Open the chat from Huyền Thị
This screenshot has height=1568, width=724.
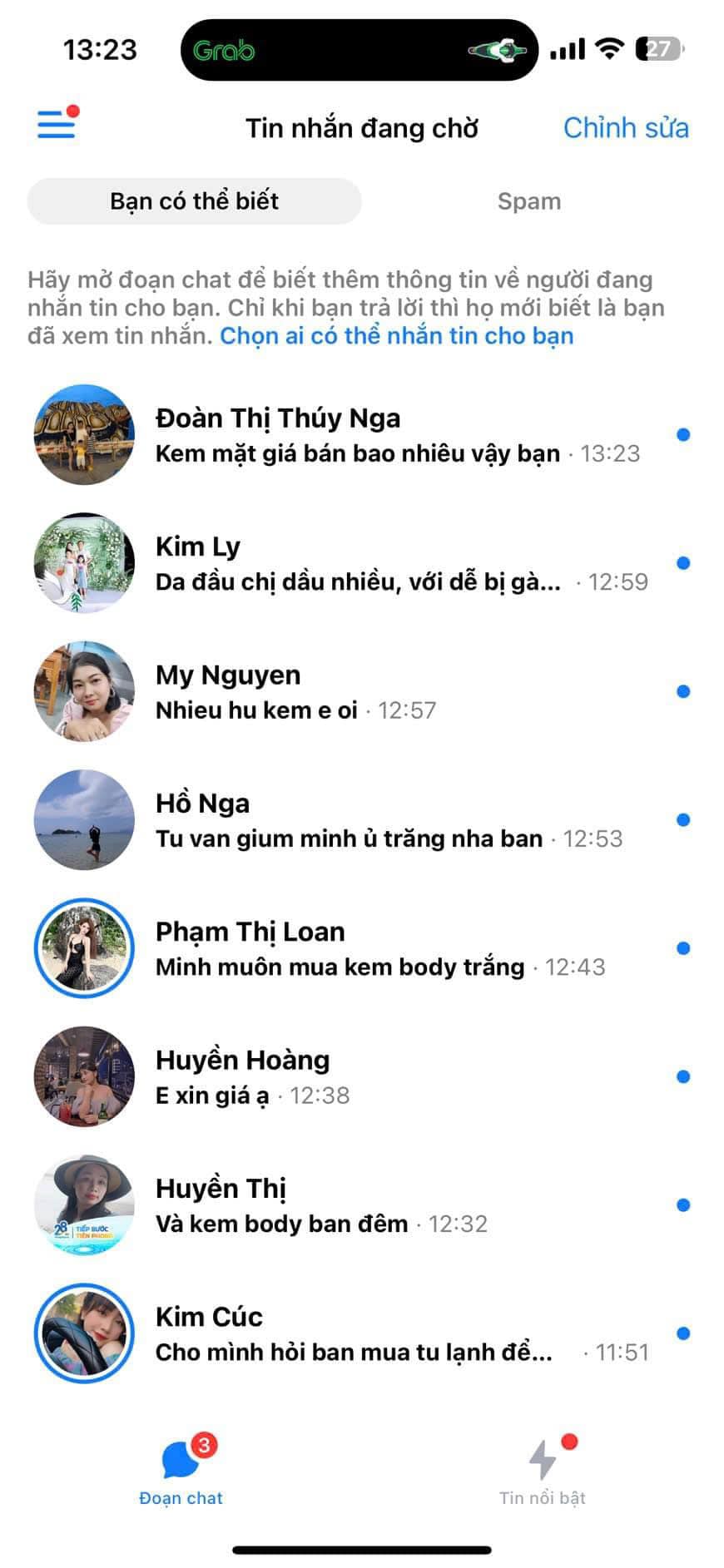[x=358, y=1205]
